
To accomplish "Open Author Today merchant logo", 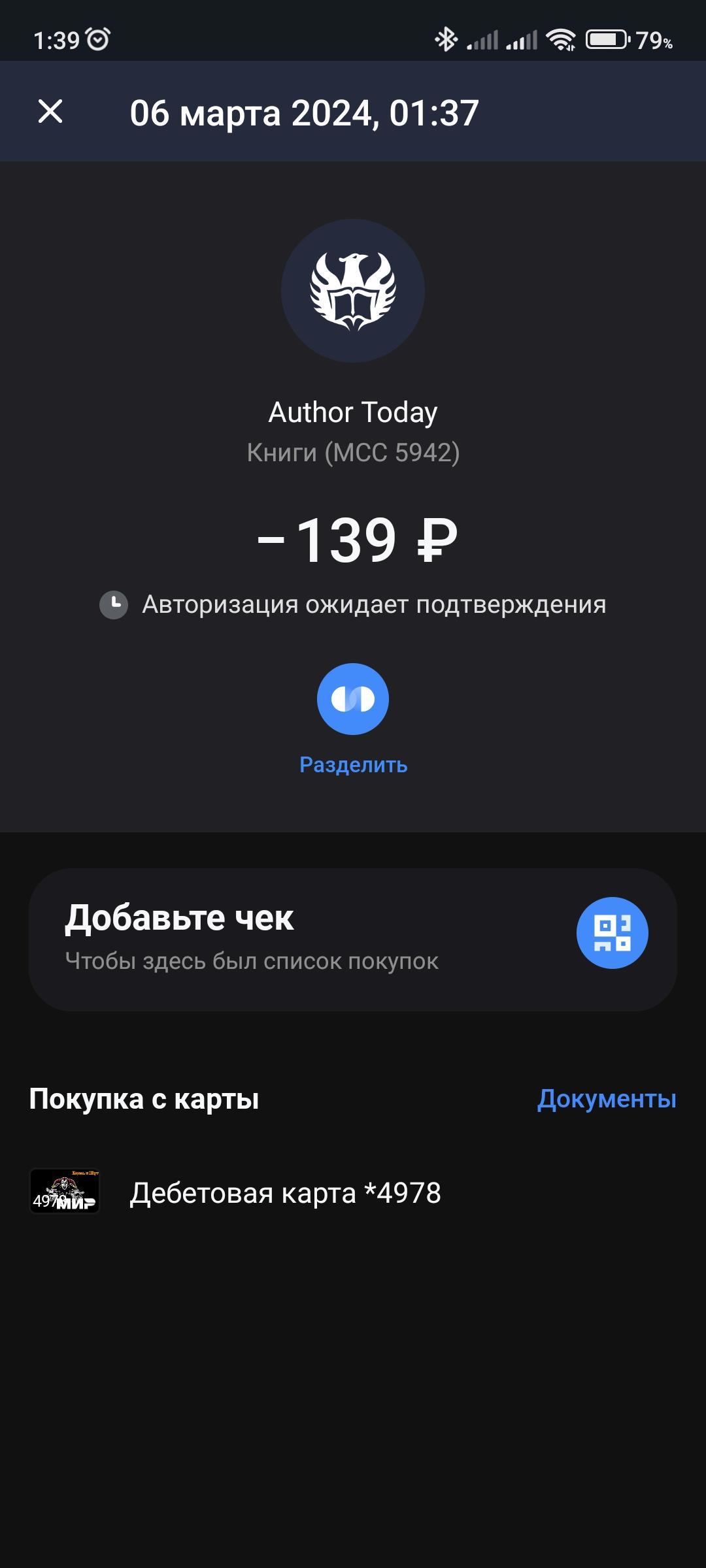I will [353, 291].
